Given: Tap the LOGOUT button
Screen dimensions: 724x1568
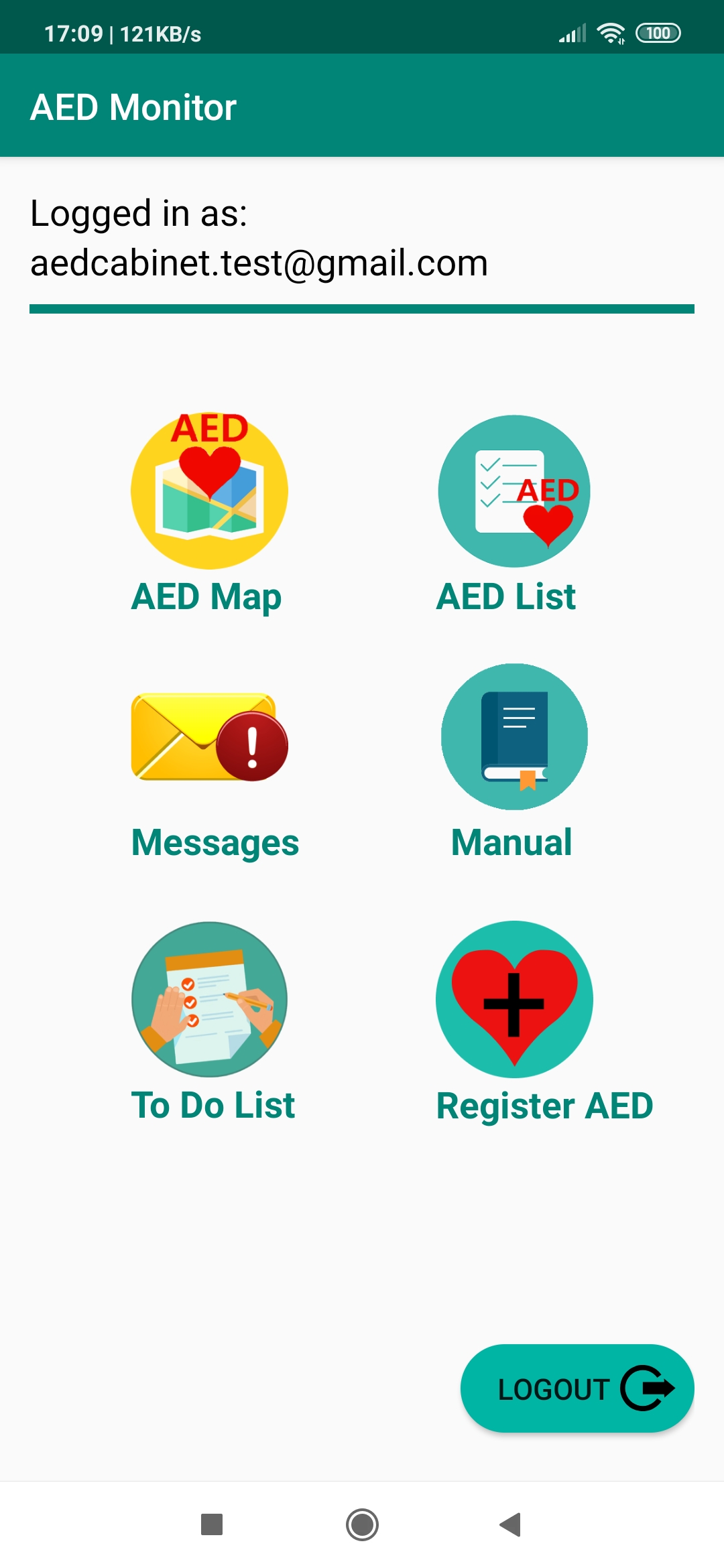Looking at the screenshot, I should click(x=577, y=1388).
